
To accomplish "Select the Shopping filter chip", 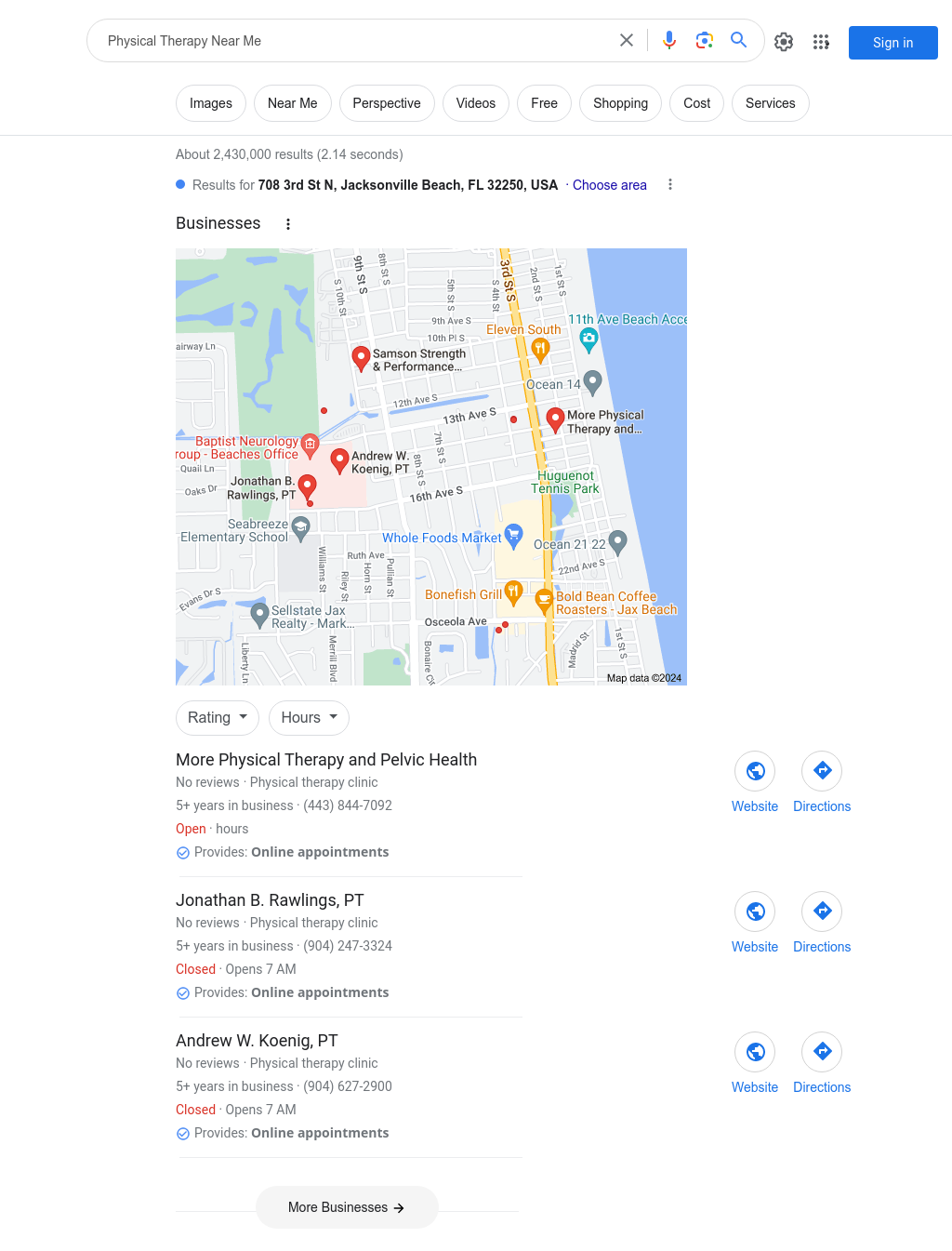I will (x=620, y=103).
